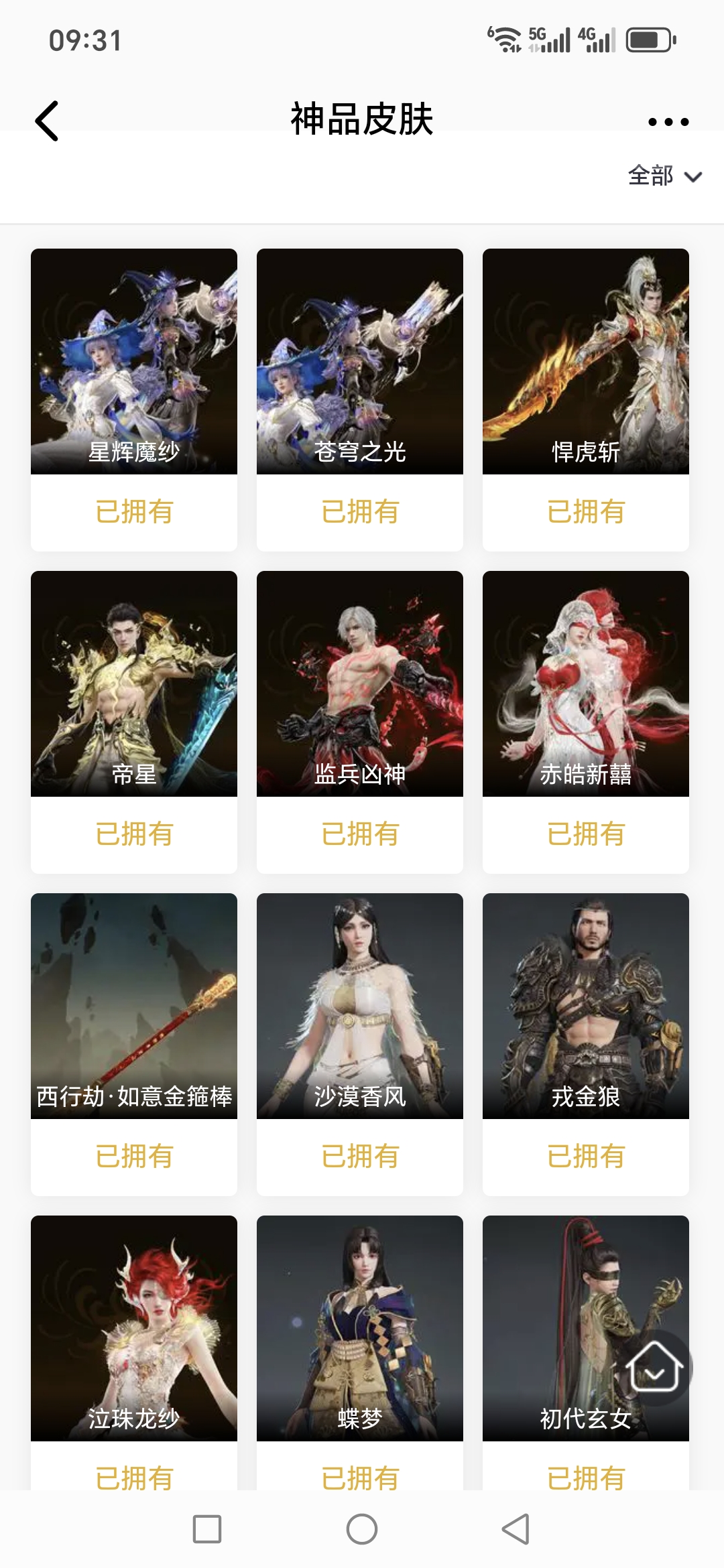
Task: View the 泣珠龙纱 skin
Action: click(x=134, y=1327)
